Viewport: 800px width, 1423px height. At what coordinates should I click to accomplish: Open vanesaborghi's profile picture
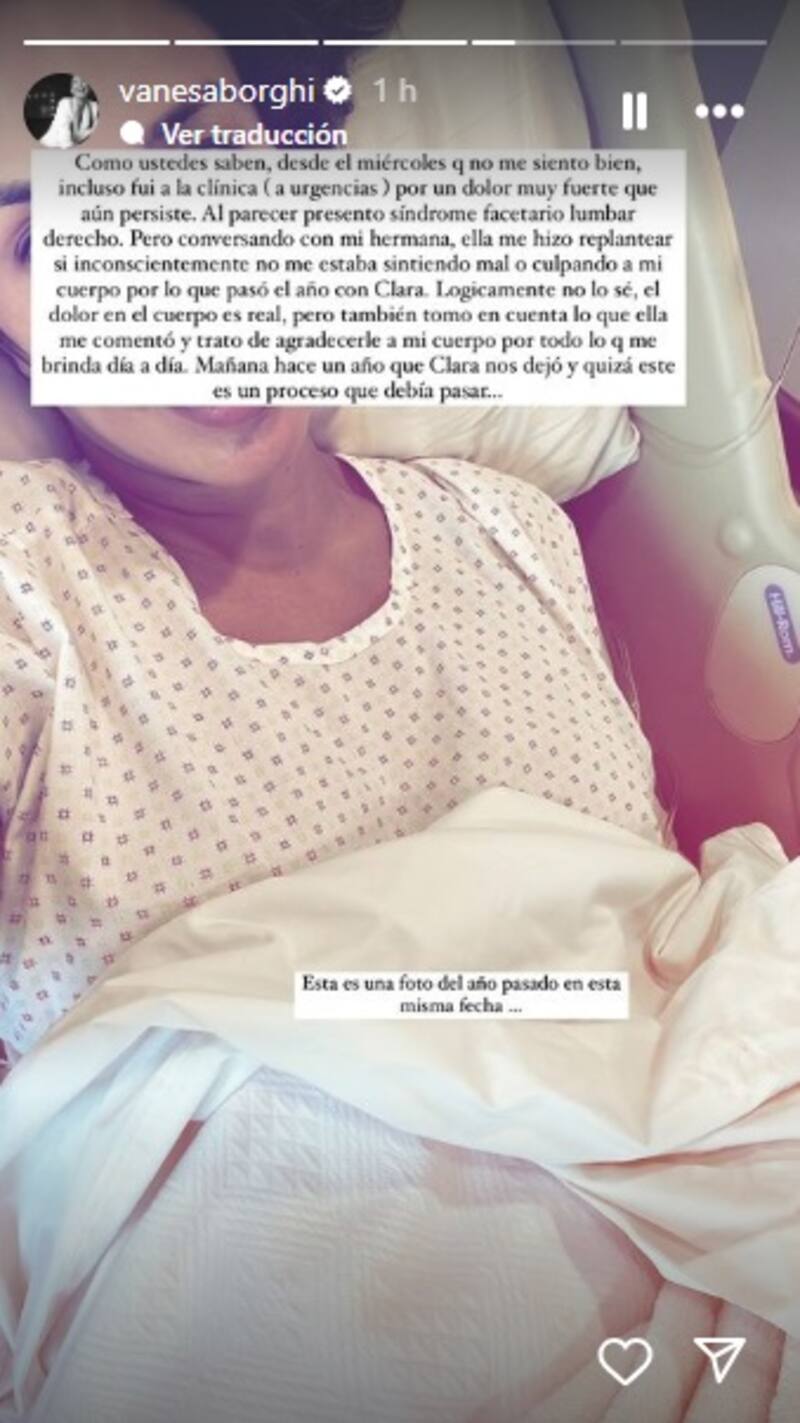(x=60, y=110)
